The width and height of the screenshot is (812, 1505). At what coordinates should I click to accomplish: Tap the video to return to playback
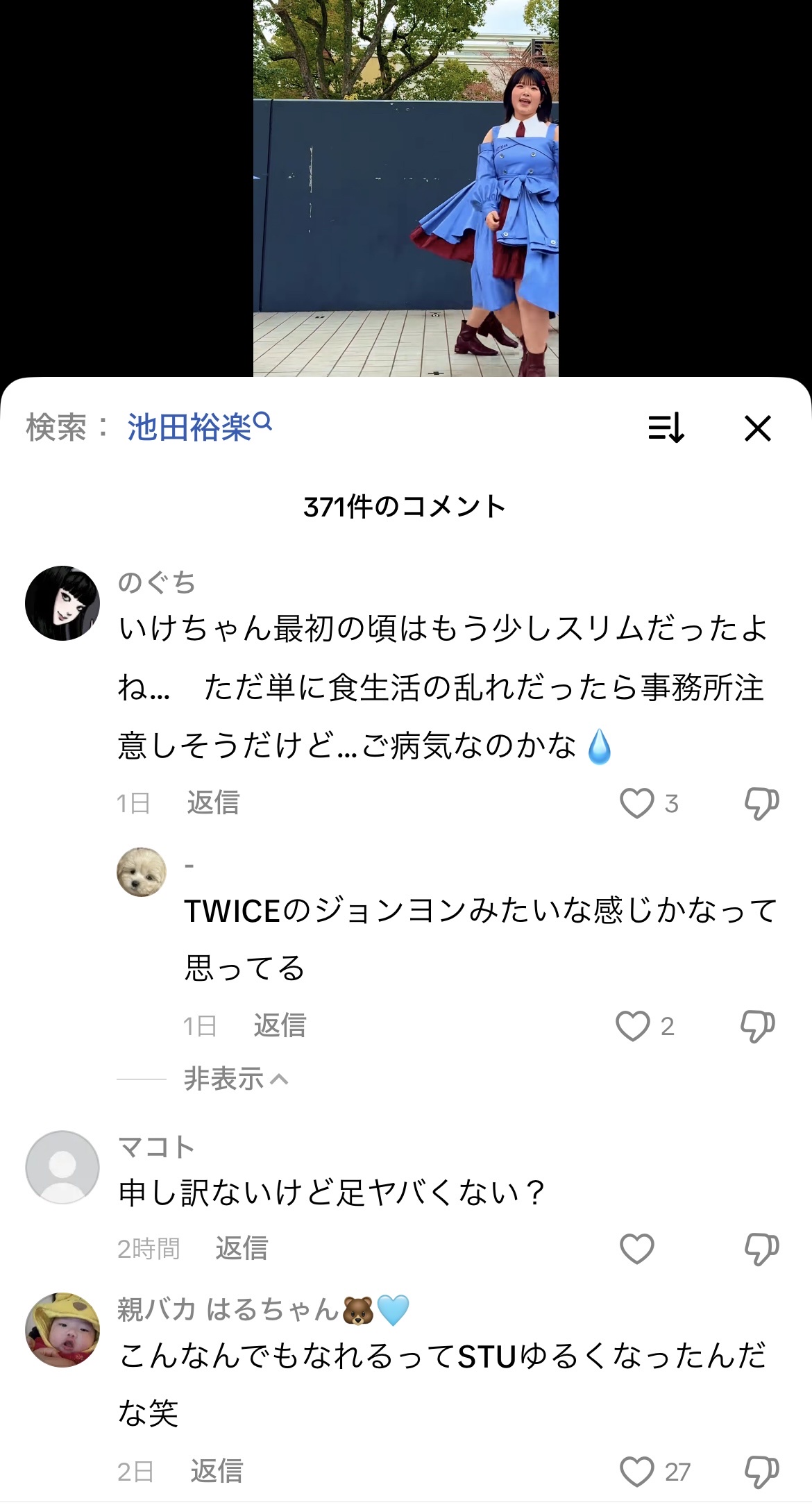[x=405, y=187]
